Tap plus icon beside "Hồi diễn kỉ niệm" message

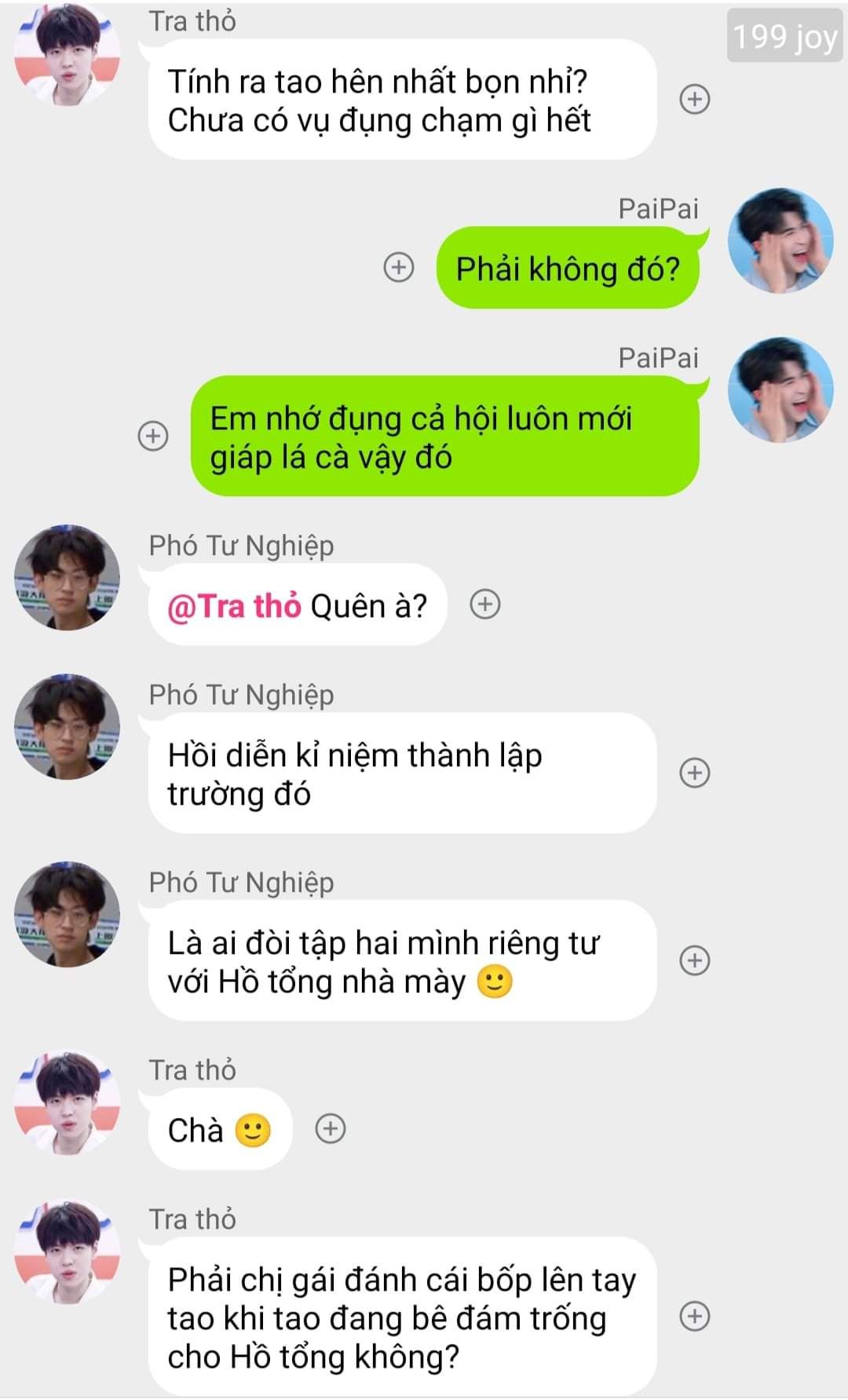click(x=694, y=773)
